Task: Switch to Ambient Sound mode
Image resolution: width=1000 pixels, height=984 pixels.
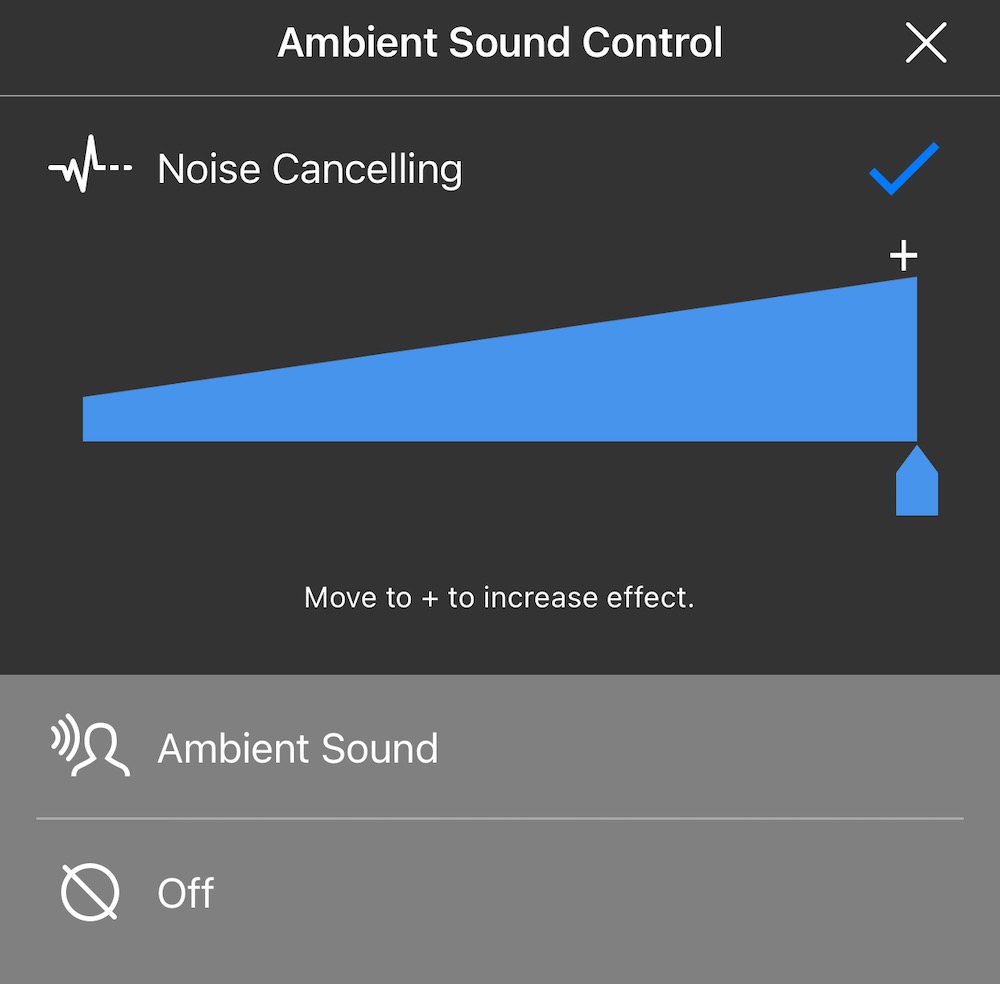Action: 298,748
